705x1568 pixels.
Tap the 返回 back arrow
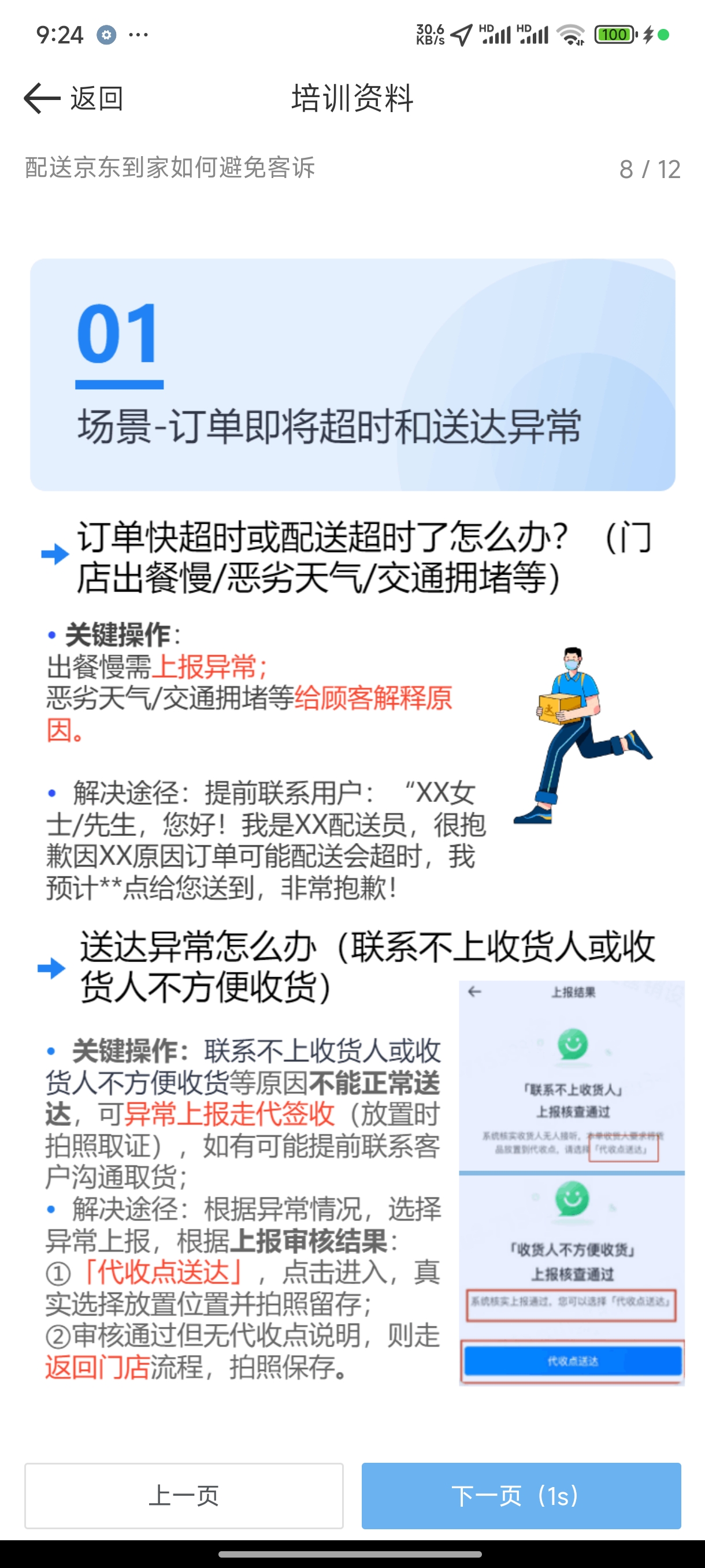tap(43, 99)
